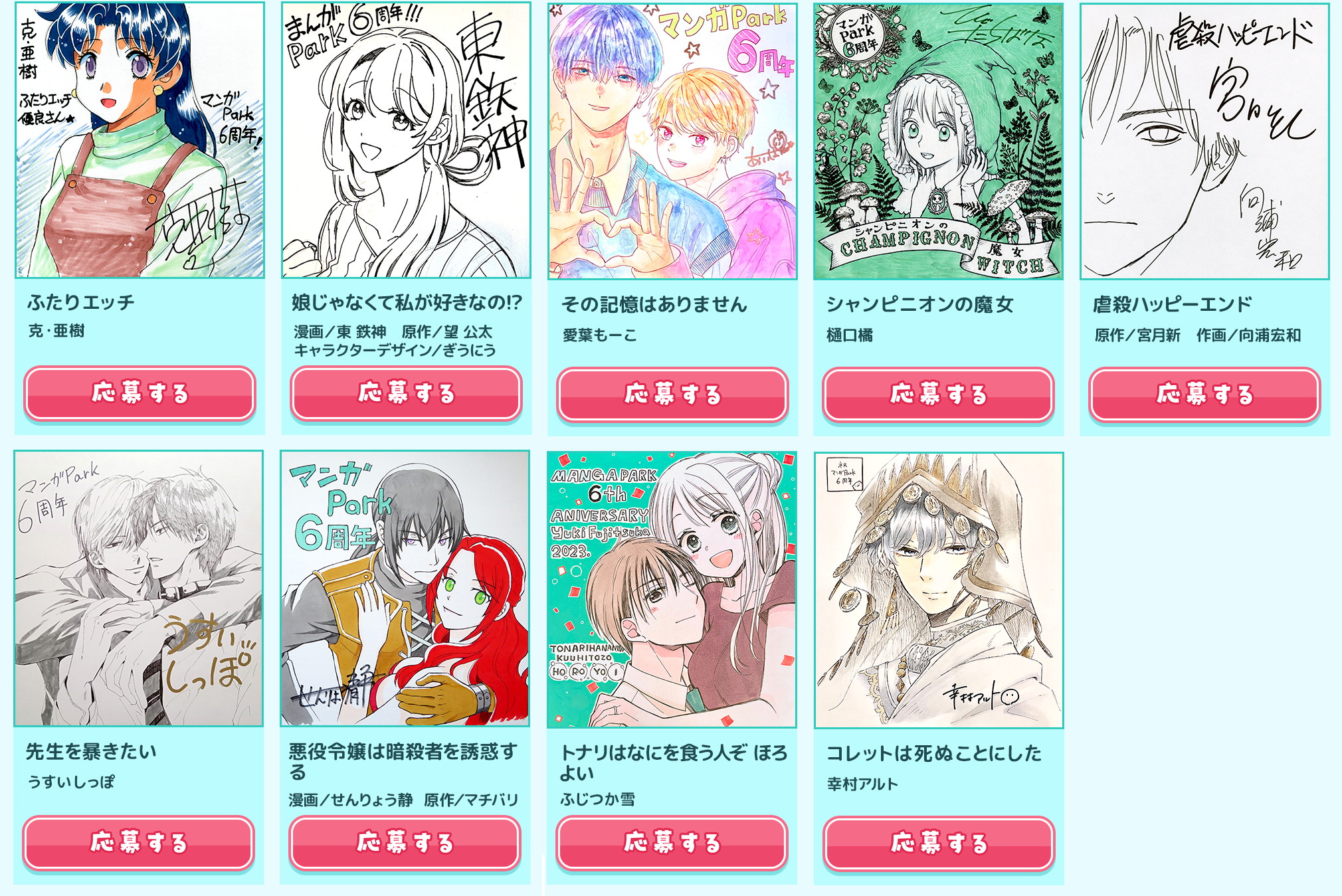Apply for シャンピニオンの魔女 illustration

coord(938,395)
